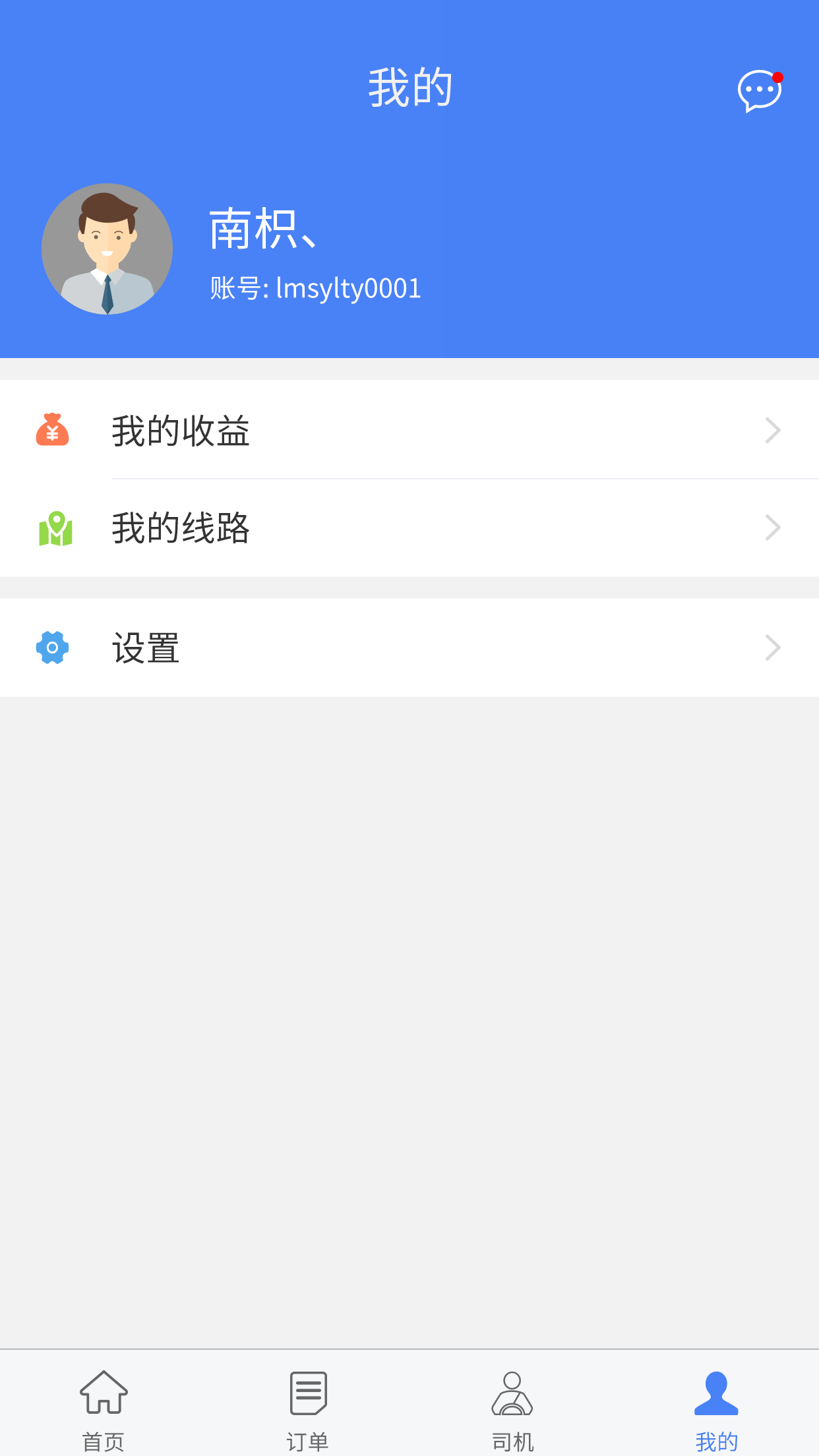Open 我的收益 earnings row

pyautogui.click(x=409, y=430)
